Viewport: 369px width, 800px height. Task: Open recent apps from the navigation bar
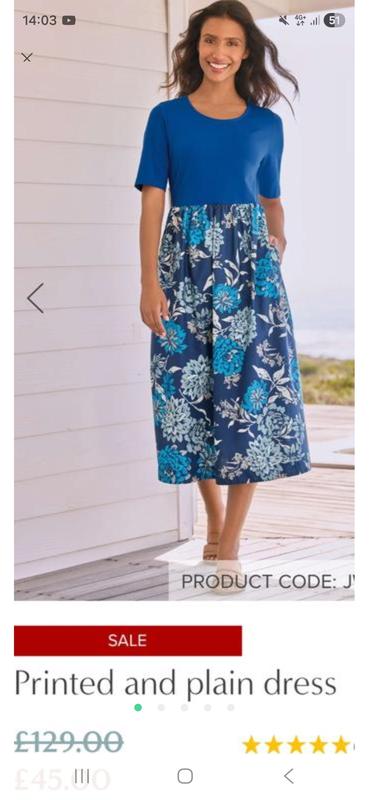tap(82, 776)
